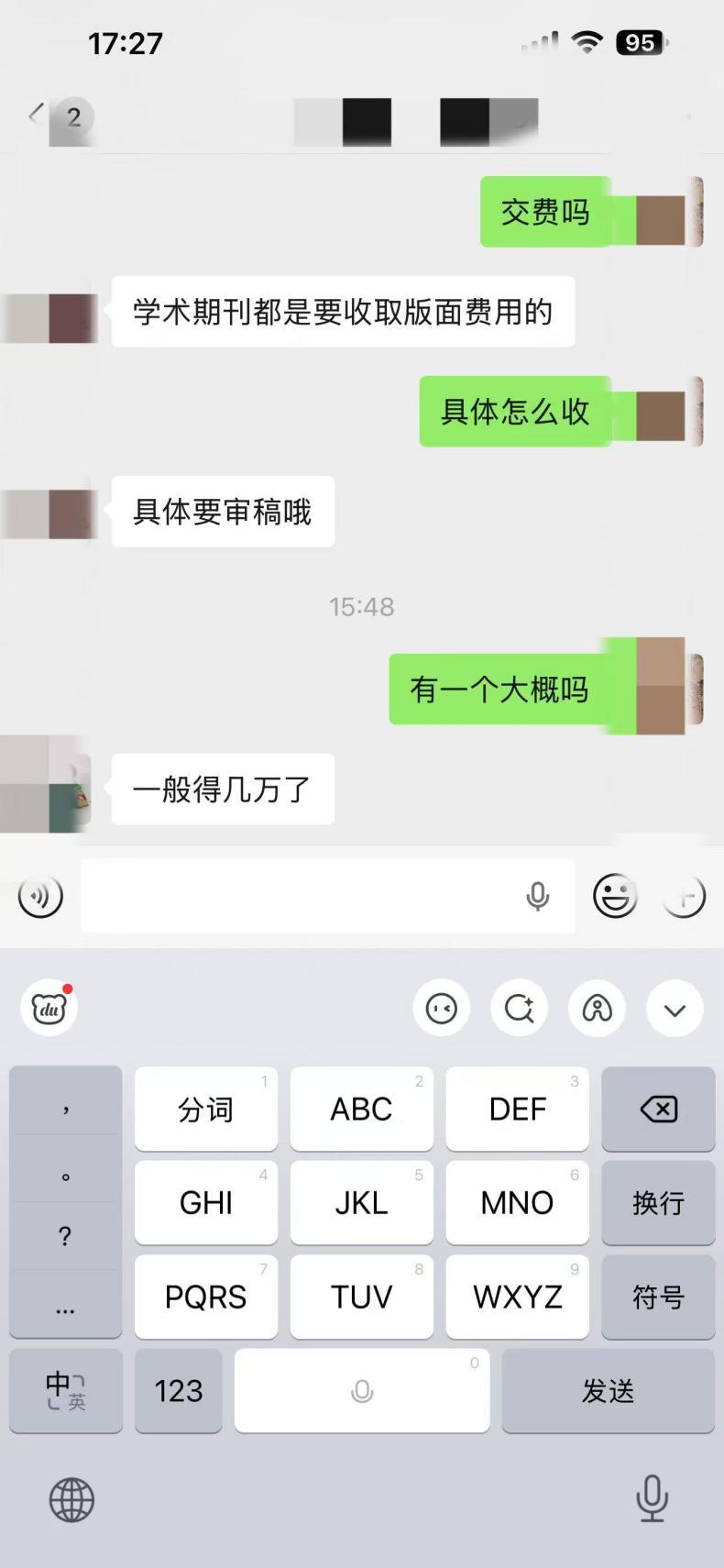Image resolution: width=724 pixels, height=1568 pixels.
Task: Tap the MNO key
Action: tap(517, 1202)
